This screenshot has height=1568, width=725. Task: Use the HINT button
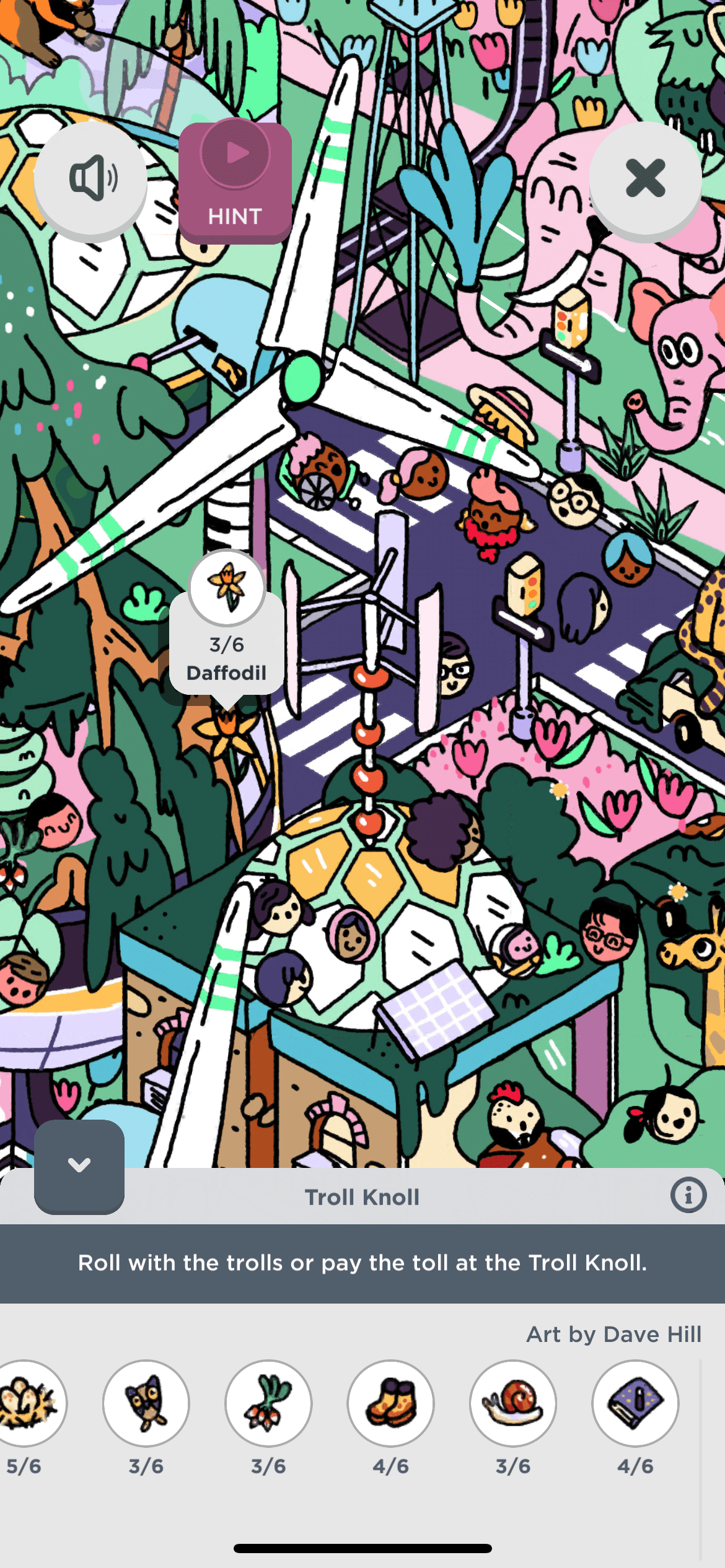point(235,181)
